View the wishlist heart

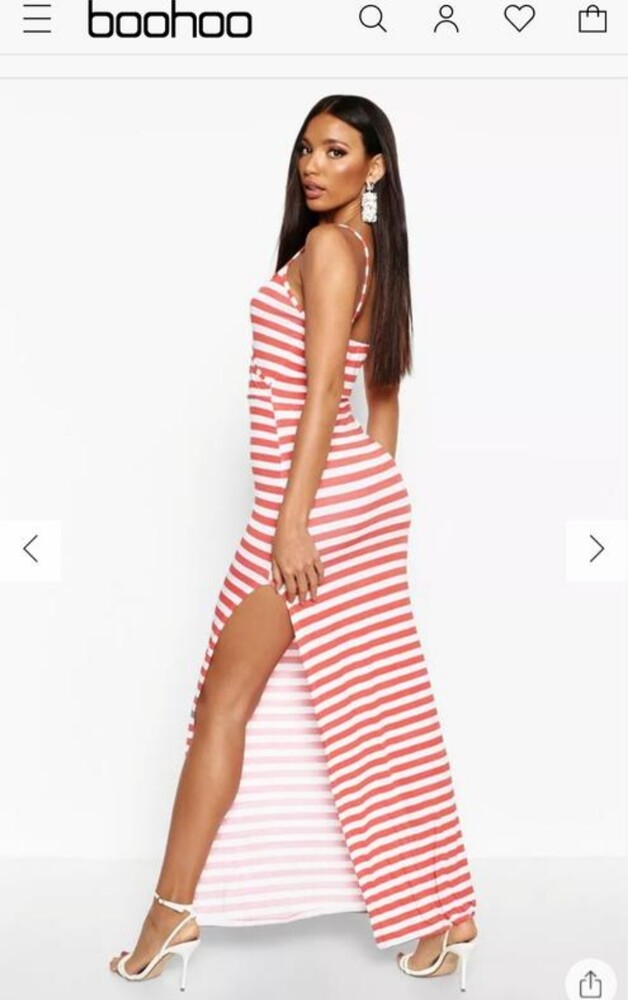pos(519,19)
